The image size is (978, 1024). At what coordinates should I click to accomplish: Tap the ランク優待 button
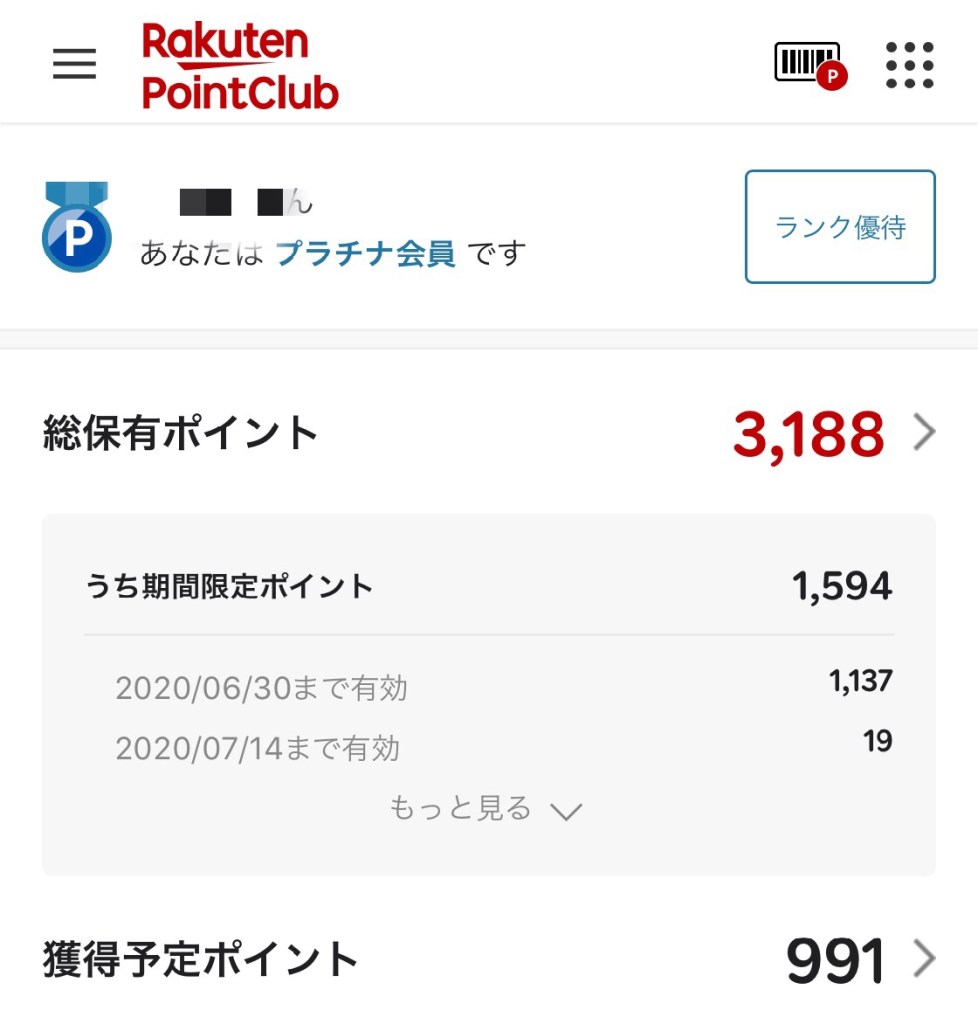coord(839,227)
